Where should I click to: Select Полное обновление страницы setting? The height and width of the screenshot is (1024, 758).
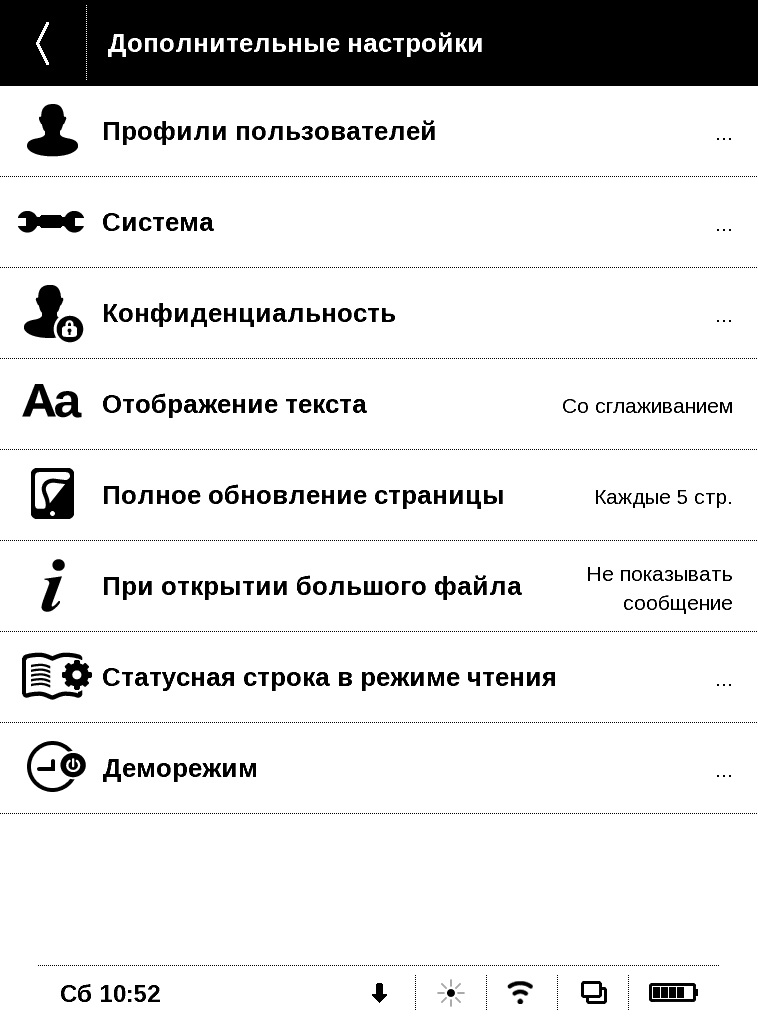pyautogui.click(x=378, y=496)
